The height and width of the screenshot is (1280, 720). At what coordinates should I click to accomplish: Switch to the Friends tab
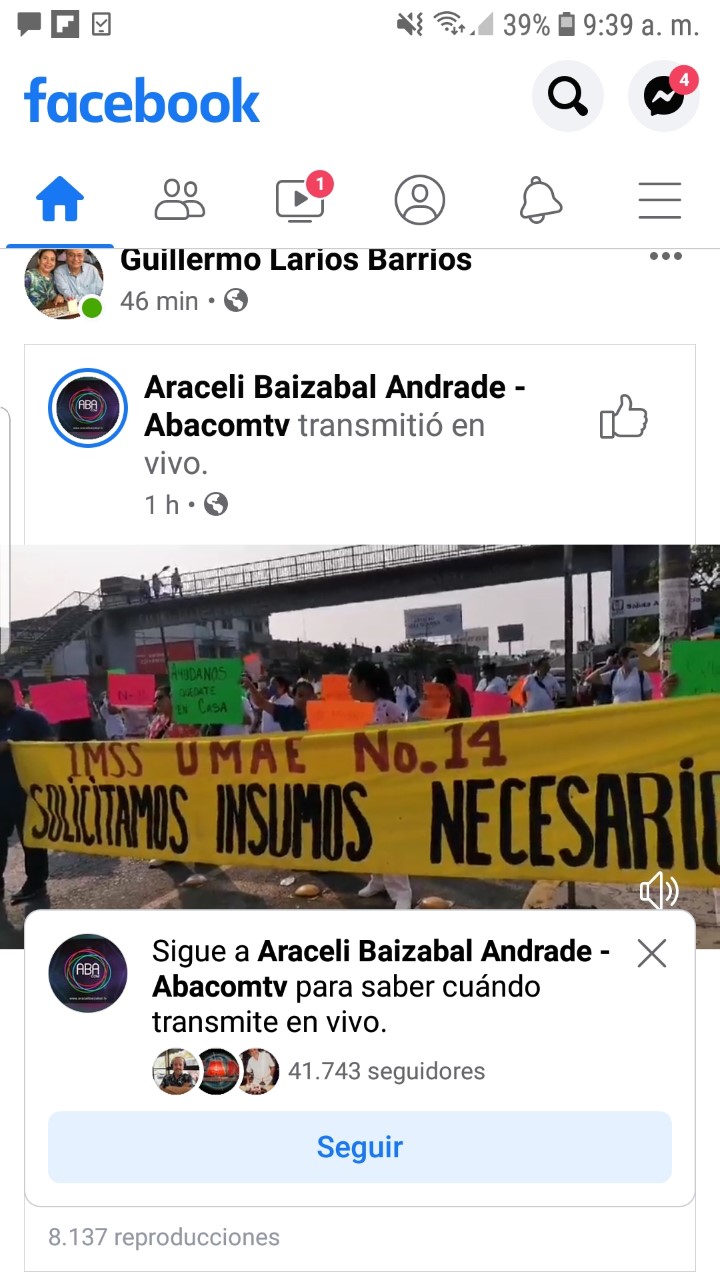point(180,200)
